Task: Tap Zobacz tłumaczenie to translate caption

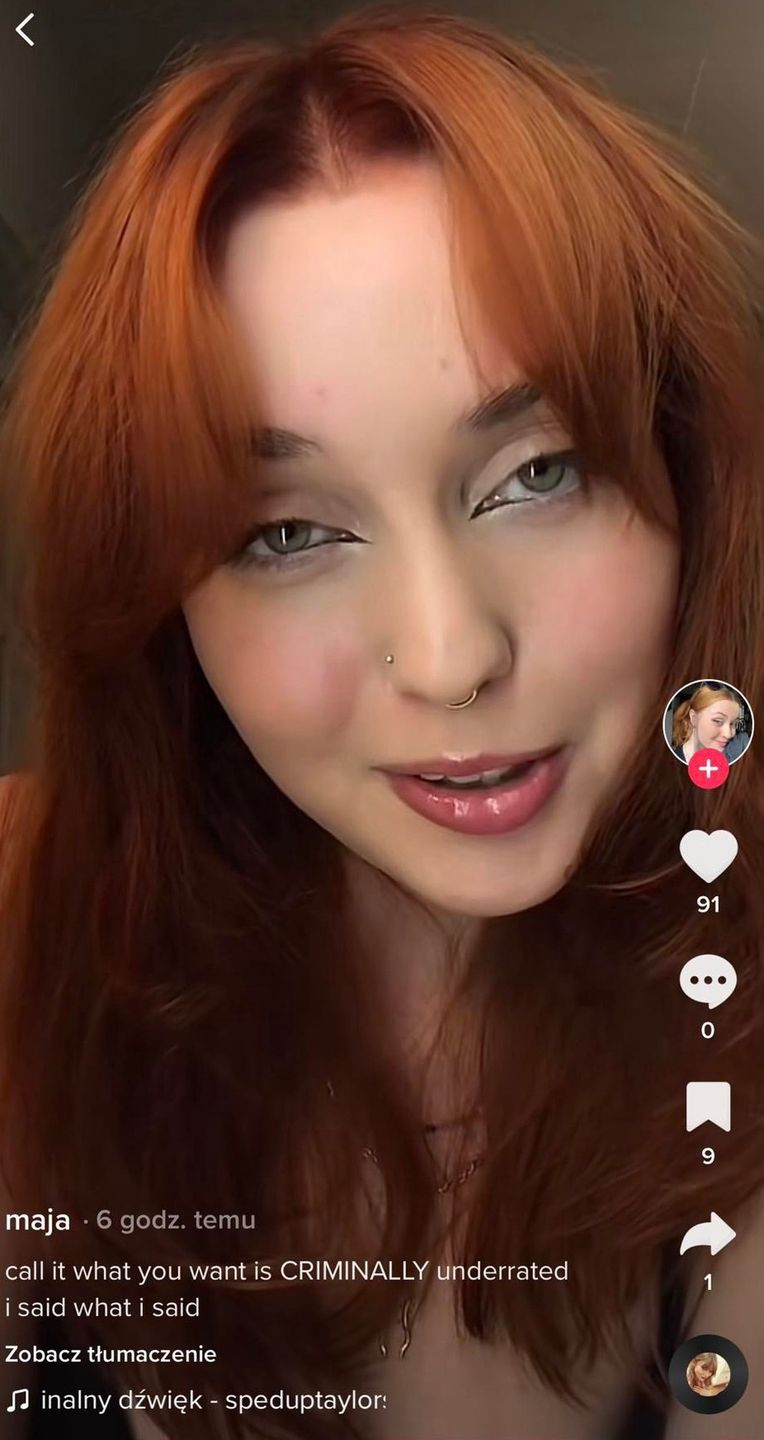Action: [110, 1354]
